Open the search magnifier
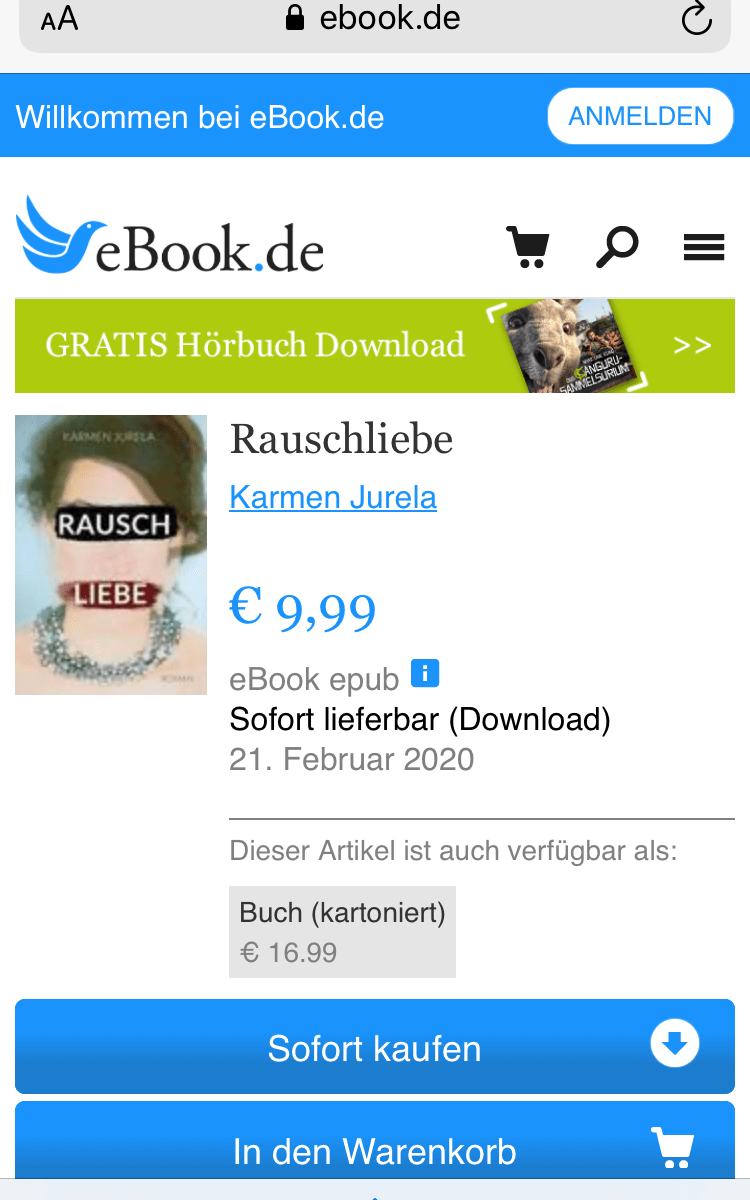The height and width of the screenshot is (1200, 750). (x=616, y=246)
